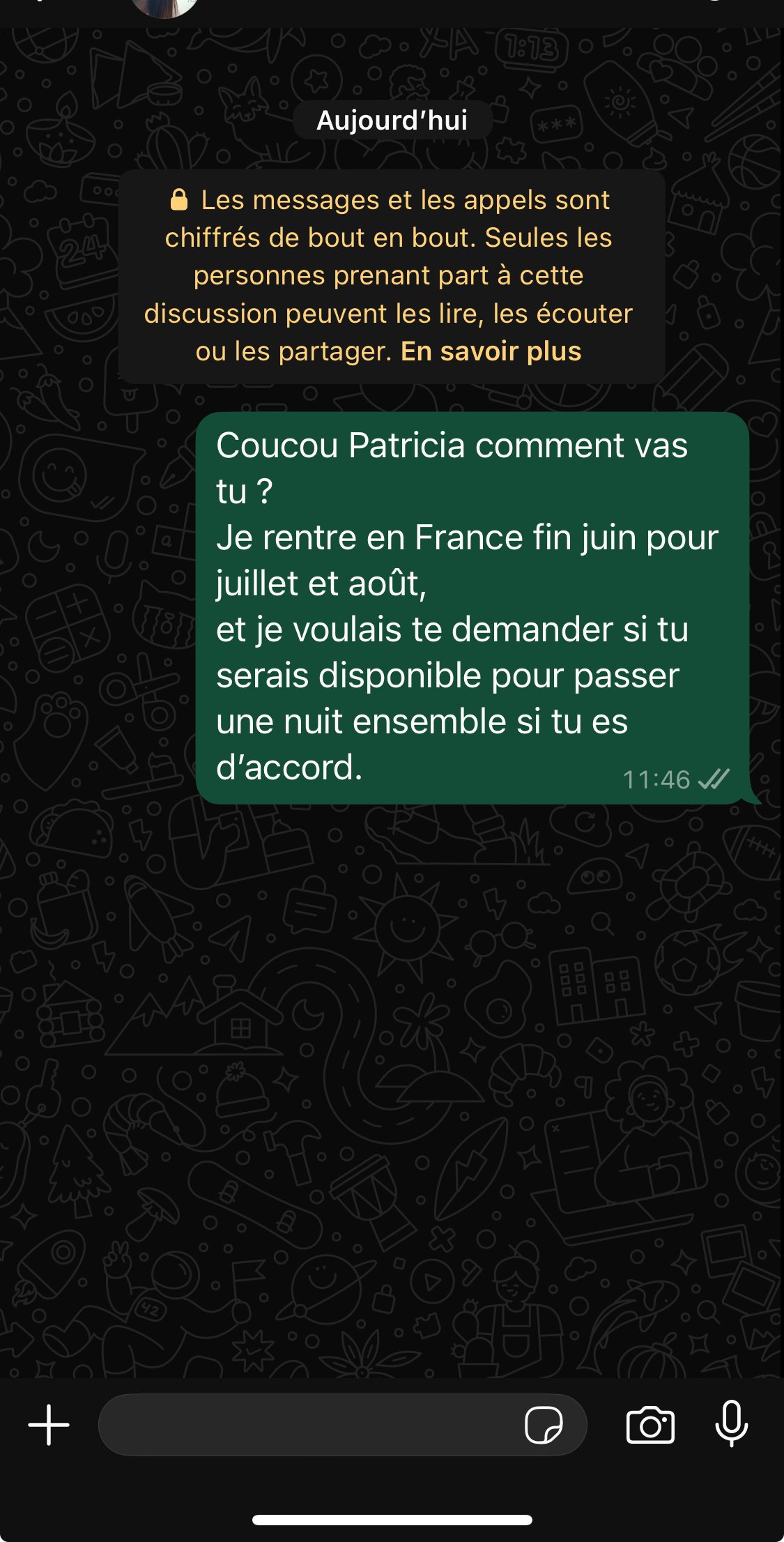
Task: Open the sticker picker
Action: coord(544,1425)
